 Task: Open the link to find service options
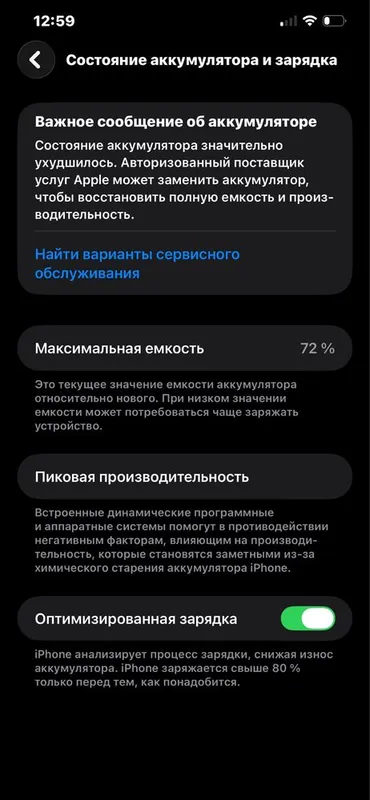point(137,263)
